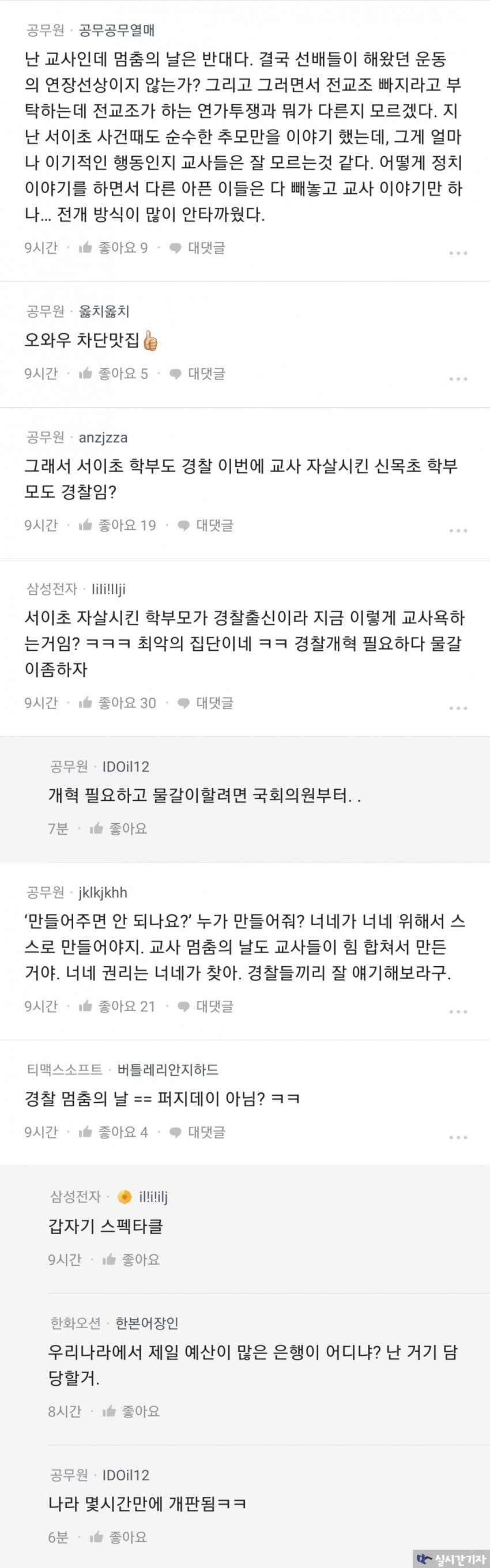Screen dimensions: 490x1568
Task: Reply to 옳치옳치's 차단맛집 comment
Action: [x=198, y=374]
